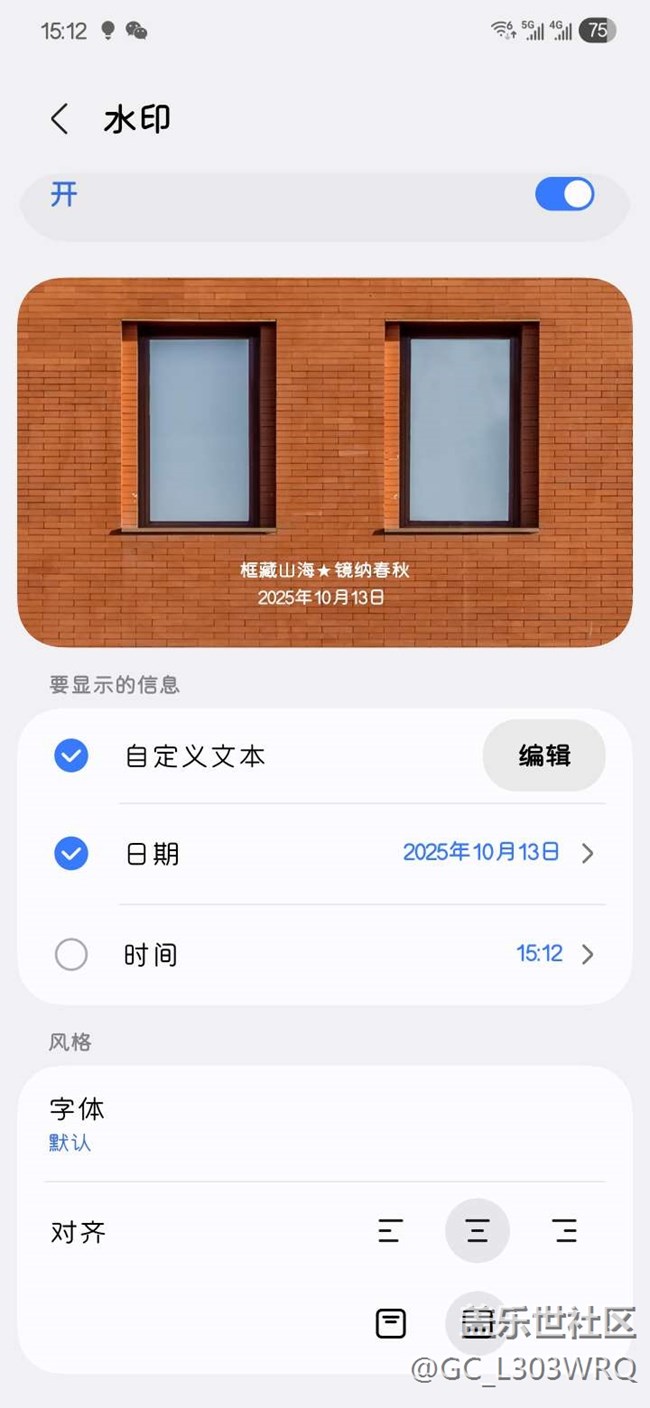Uncheck the 自定义文本 checkbox
650x1408 pixels.
click(x=71, y=756)
